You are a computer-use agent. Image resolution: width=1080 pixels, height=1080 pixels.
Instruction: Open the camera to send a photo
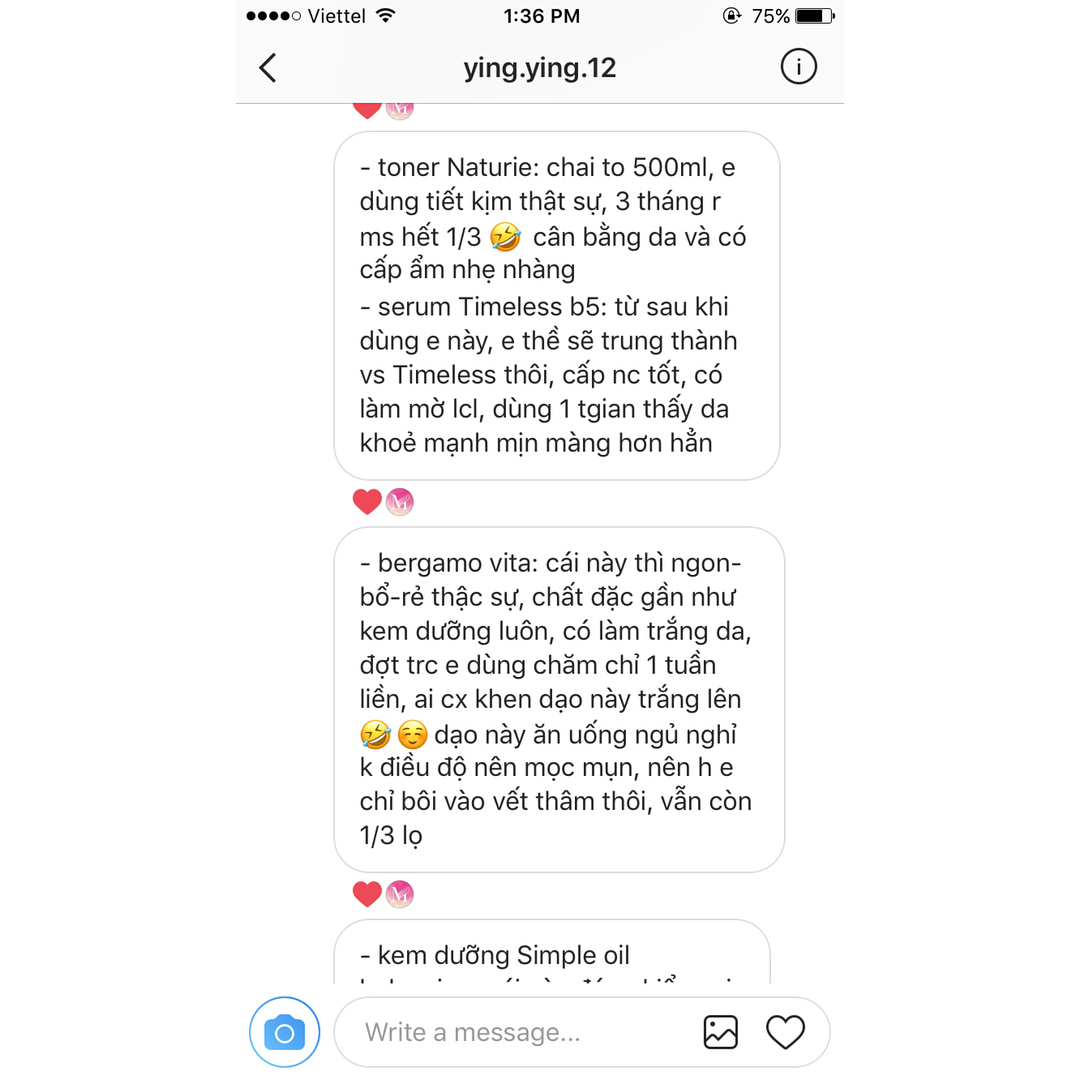(x=284, y=1032)
